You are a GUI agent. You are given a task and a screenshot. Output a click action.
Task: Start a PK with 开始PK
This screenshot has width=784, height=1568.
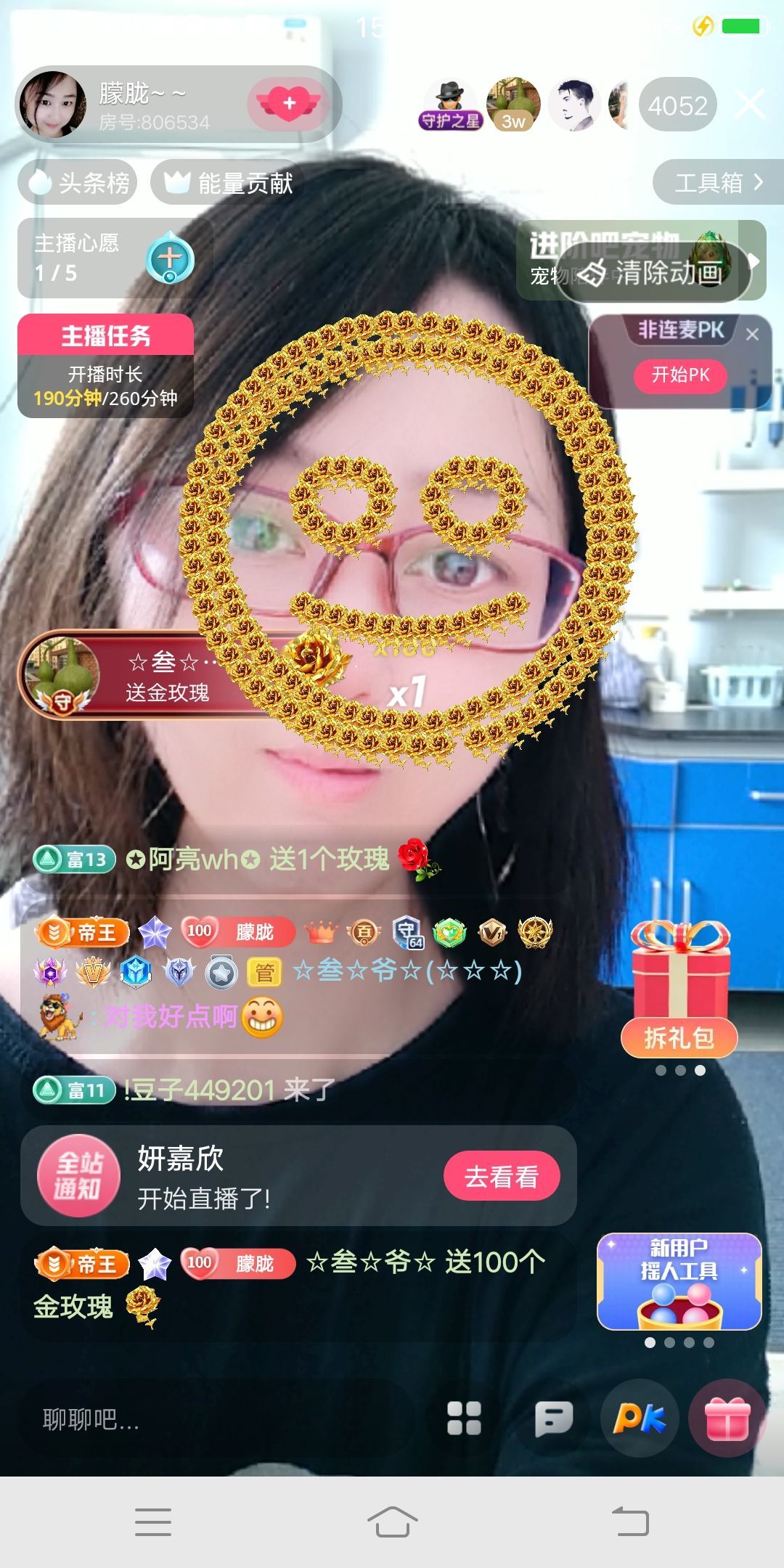(679, 375)
